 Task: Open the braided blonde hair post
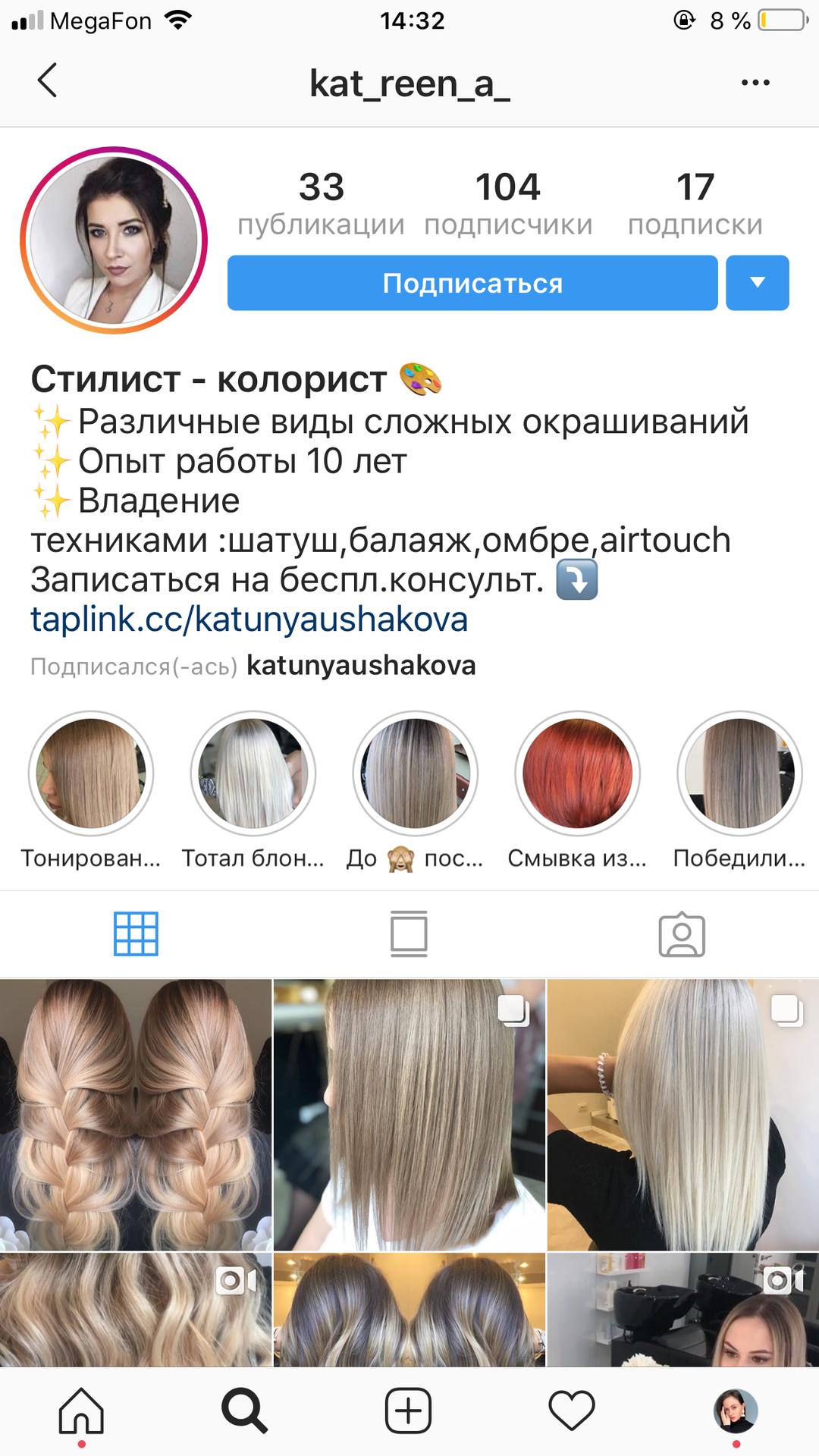pos(136,1115)
